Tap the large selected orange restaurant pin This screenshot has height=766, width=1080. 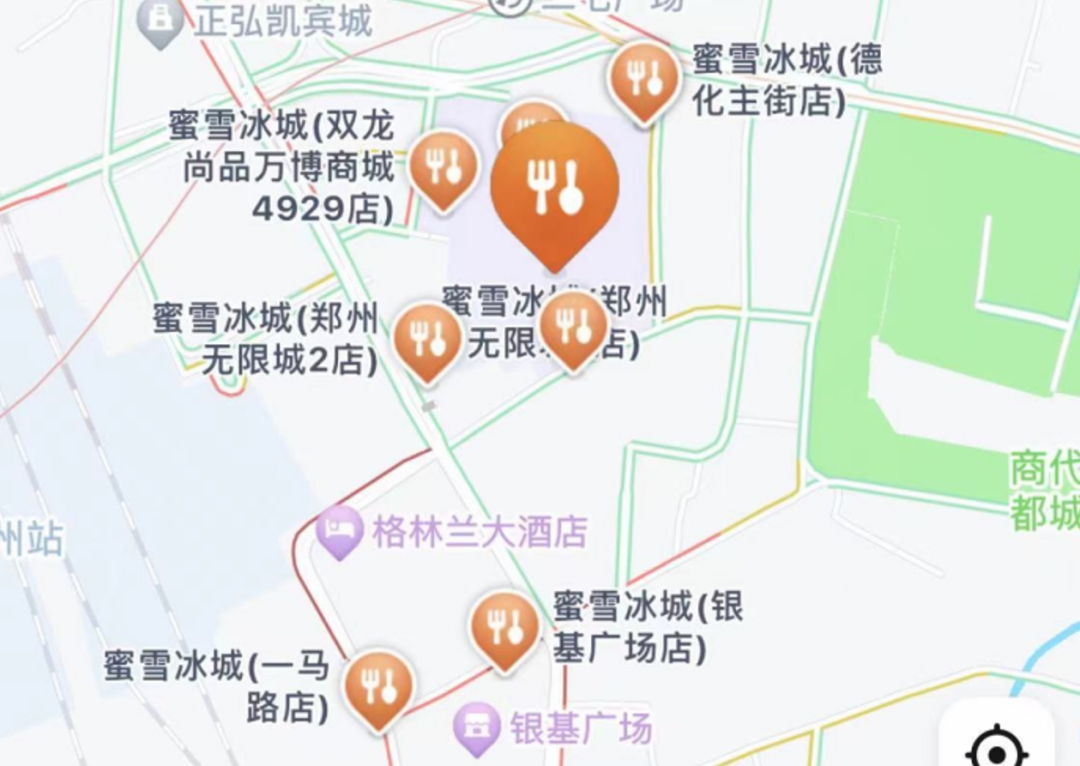pyautogui.click(x=555, y=187)
